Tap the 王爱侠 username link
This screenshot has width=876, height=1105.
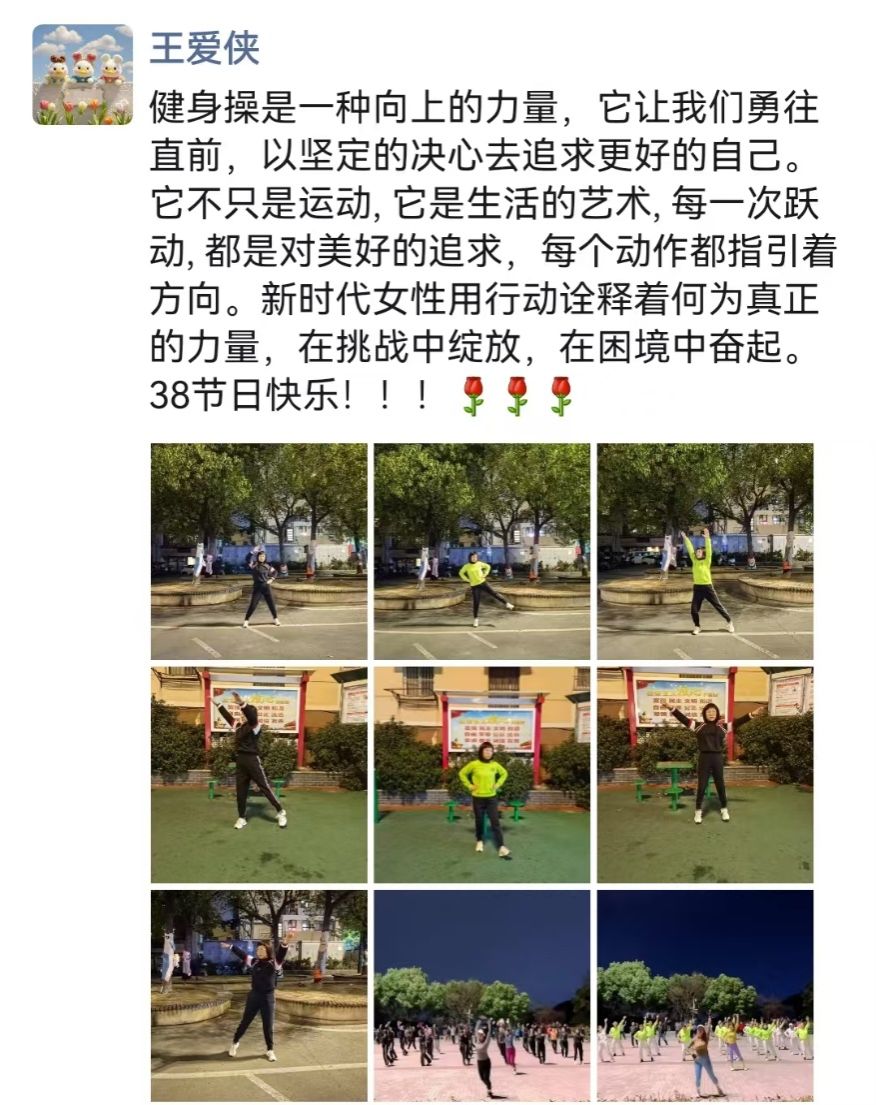point(204,47)
